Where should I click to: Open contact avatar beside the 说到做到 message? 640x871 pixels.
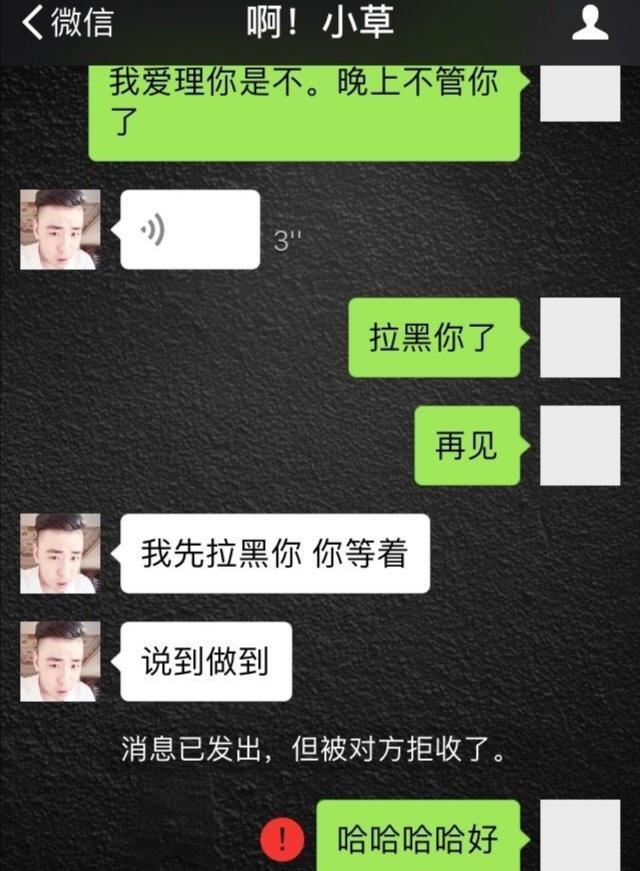coord(60,662)
